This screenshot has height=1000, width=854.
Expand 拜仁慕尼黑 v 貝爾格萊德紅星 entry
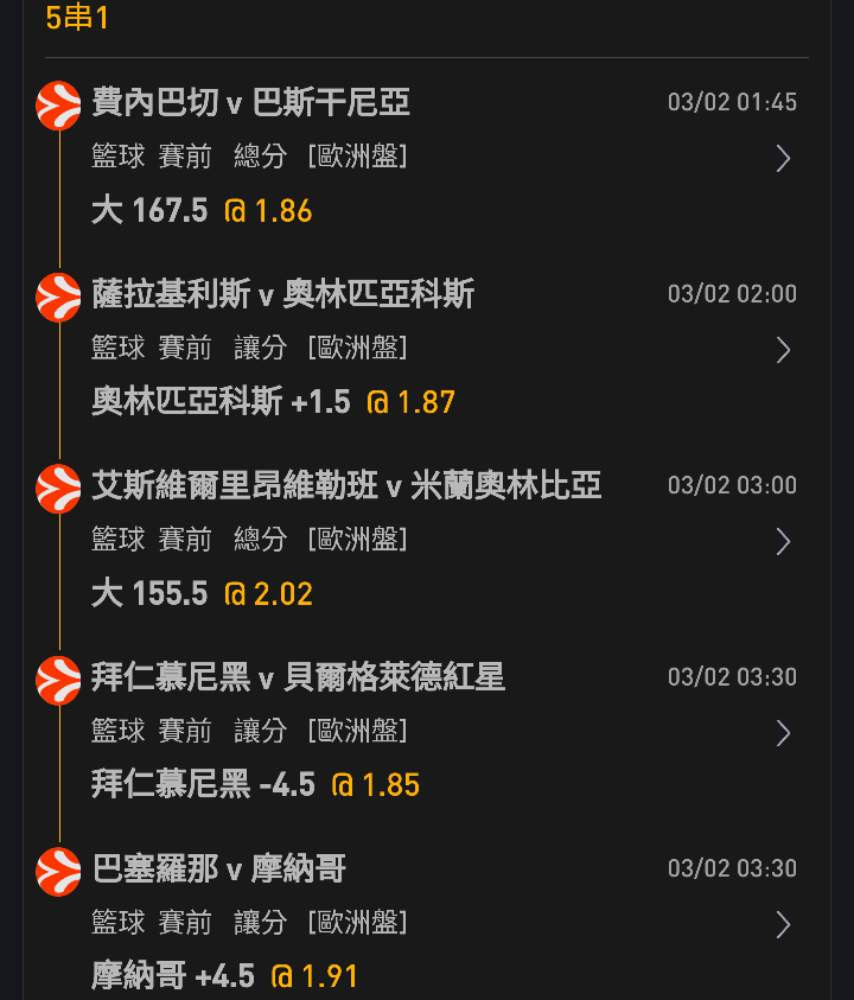coord(783,734)
